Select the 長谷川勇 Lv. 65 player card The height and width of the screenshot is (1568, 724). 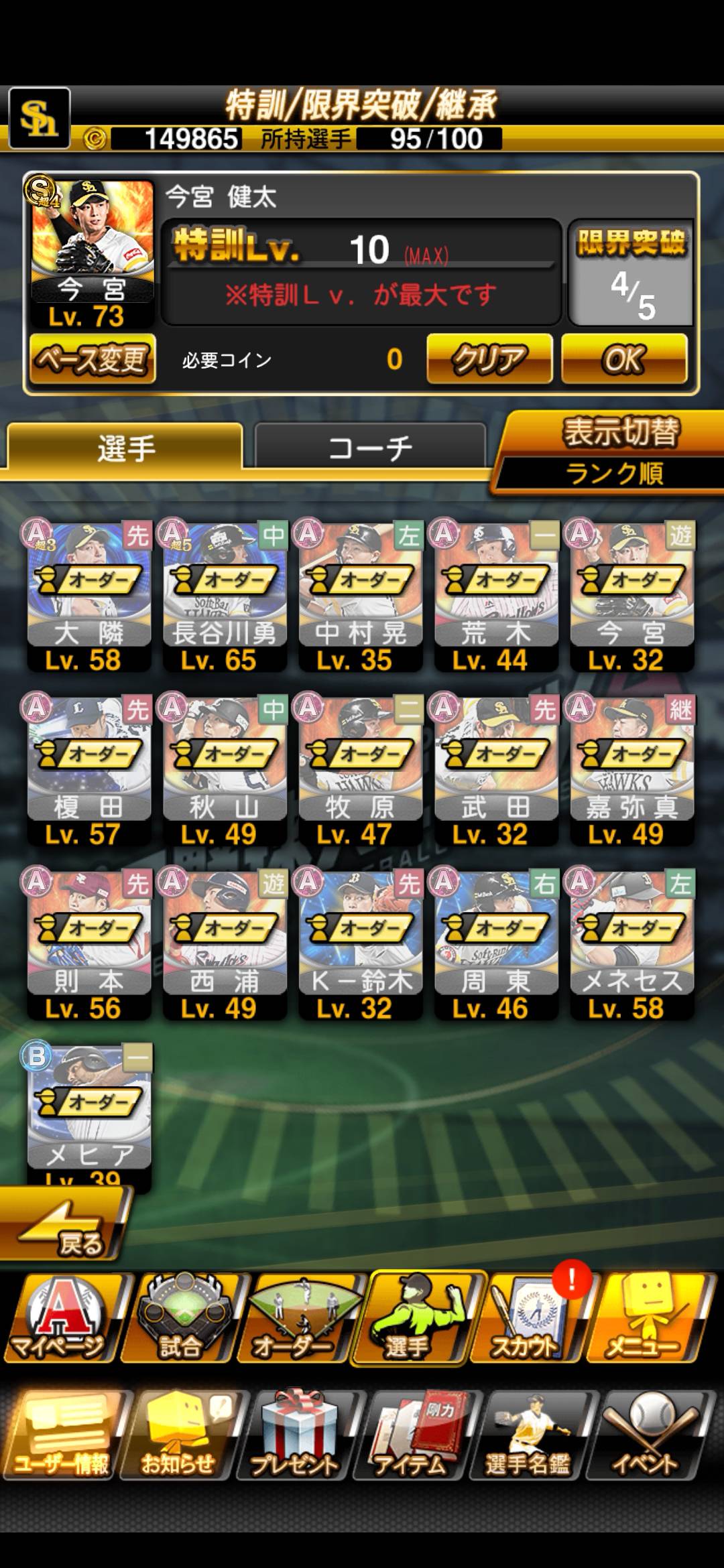(x=225, y=595)
